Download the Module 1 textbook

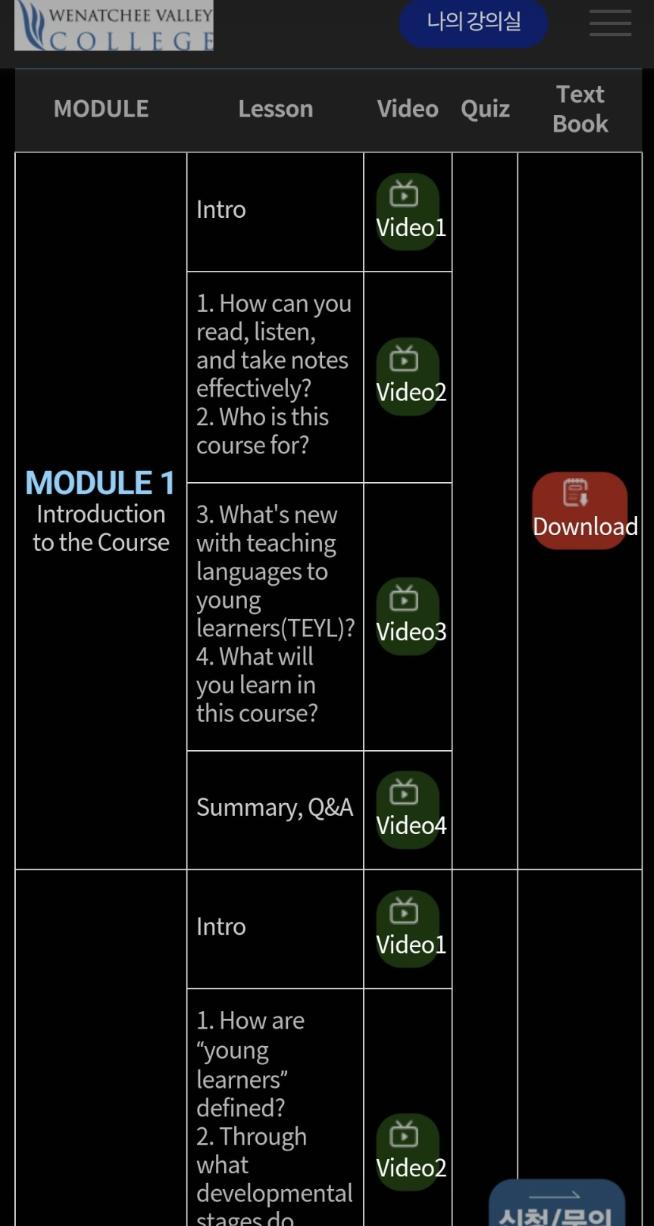coord(581,510)
